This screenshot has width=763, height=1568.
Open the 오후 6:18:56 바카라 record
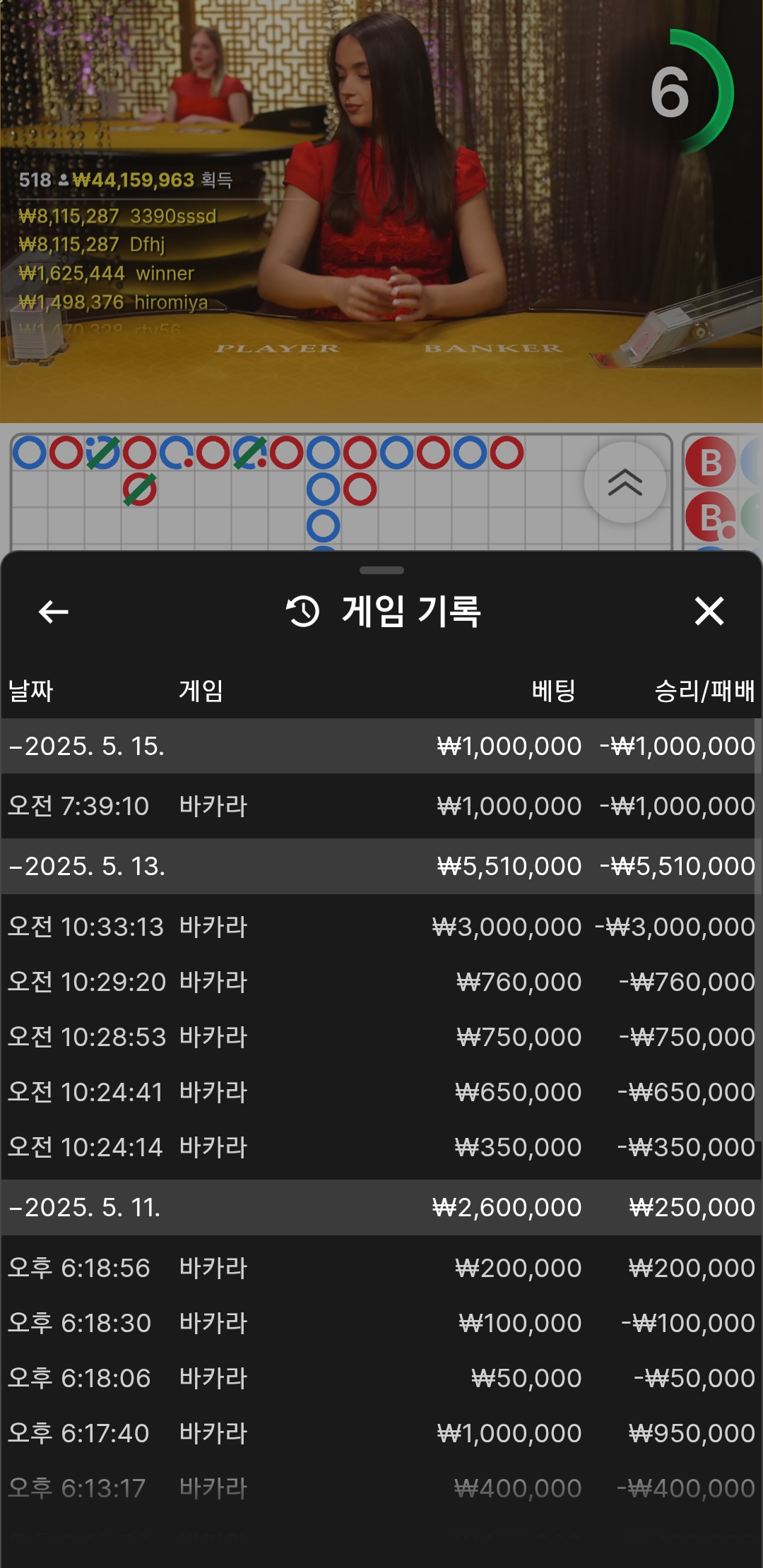click(381, 1268)
